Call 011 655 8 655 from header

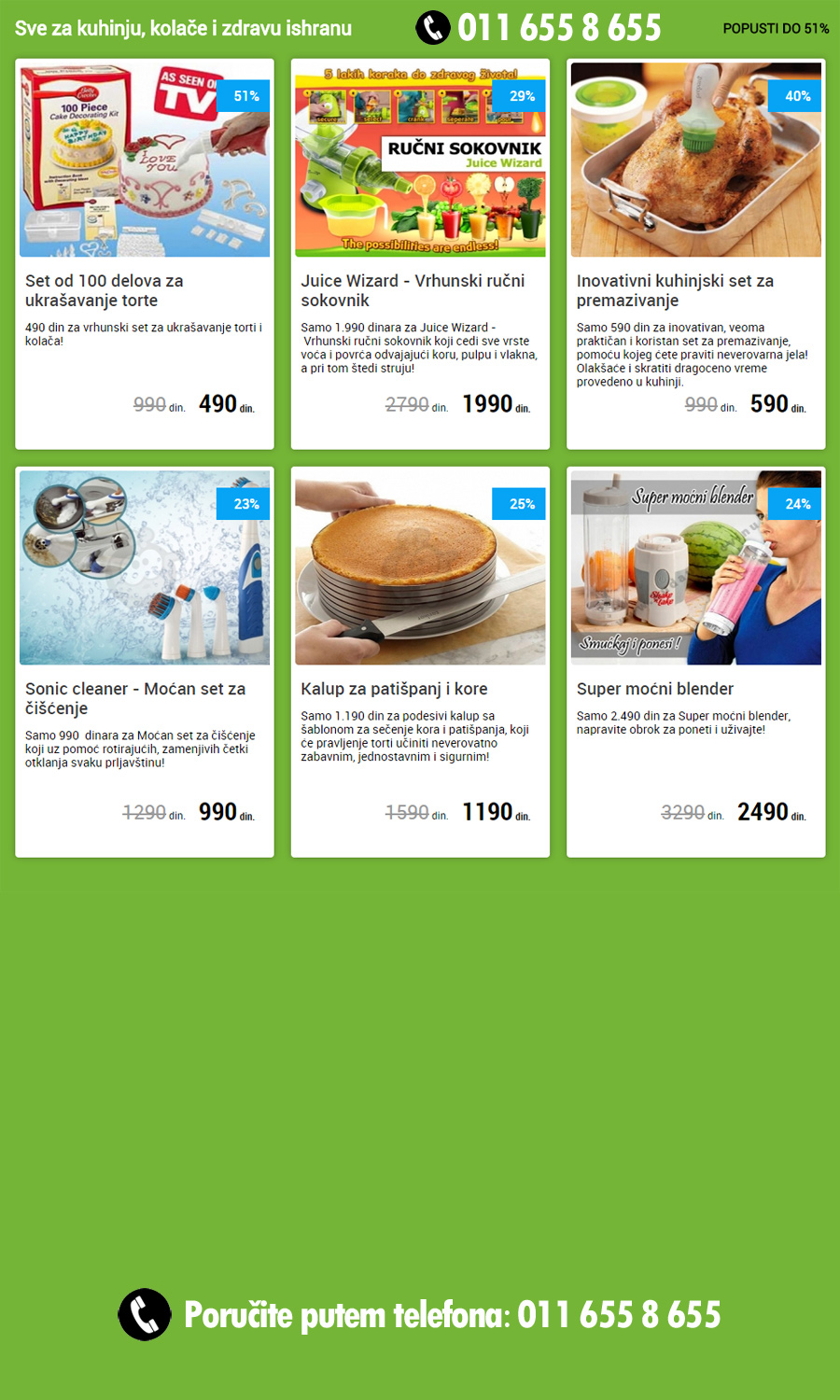click(x=539, y=28)
